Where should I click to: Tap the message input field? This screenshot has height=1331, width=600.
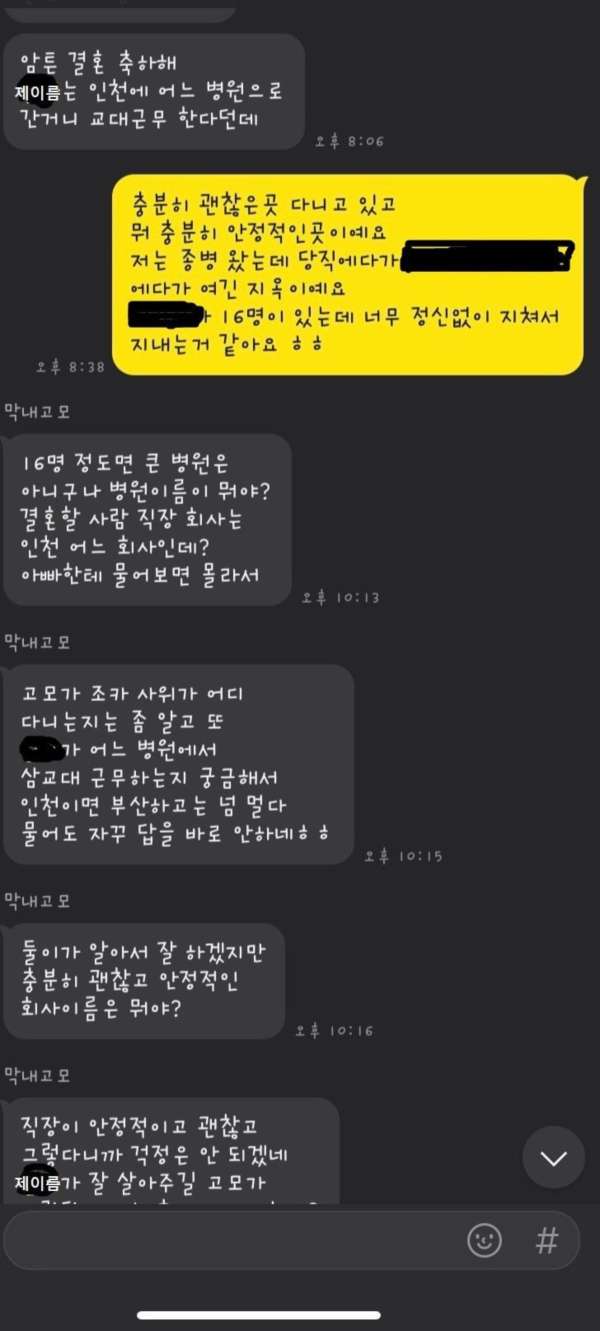[x=230, y=1241]
